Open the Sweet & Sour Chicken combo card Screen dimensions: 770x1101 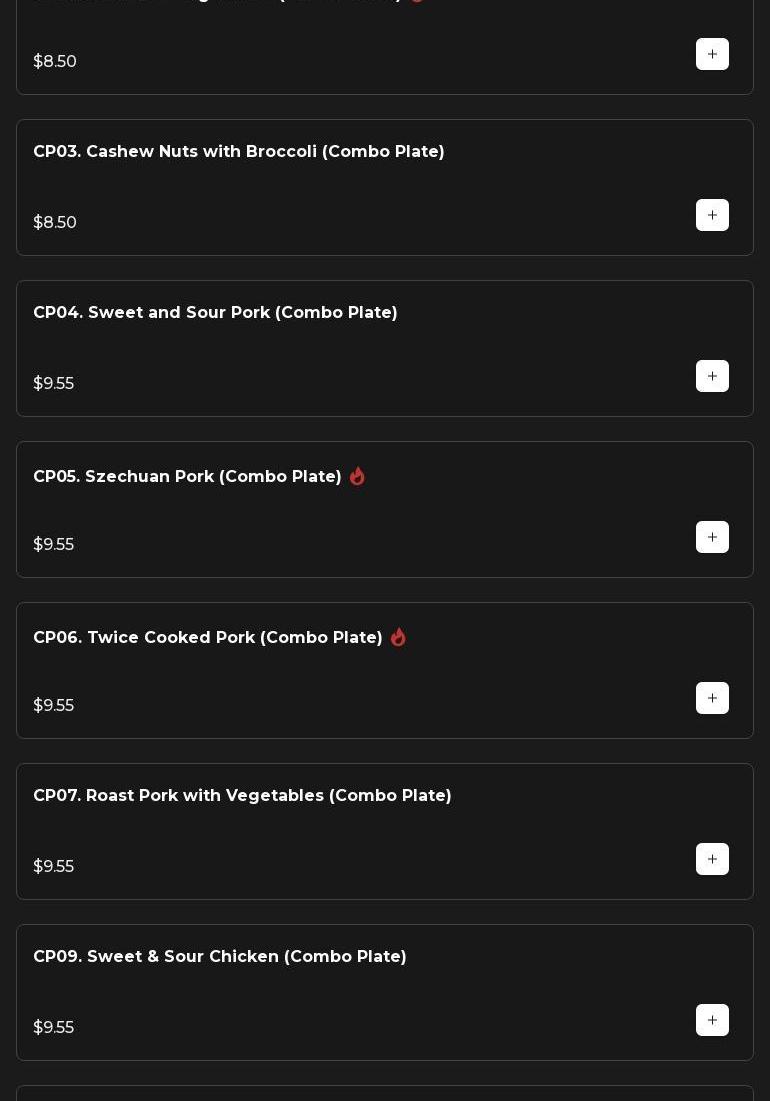pos(220,957)
